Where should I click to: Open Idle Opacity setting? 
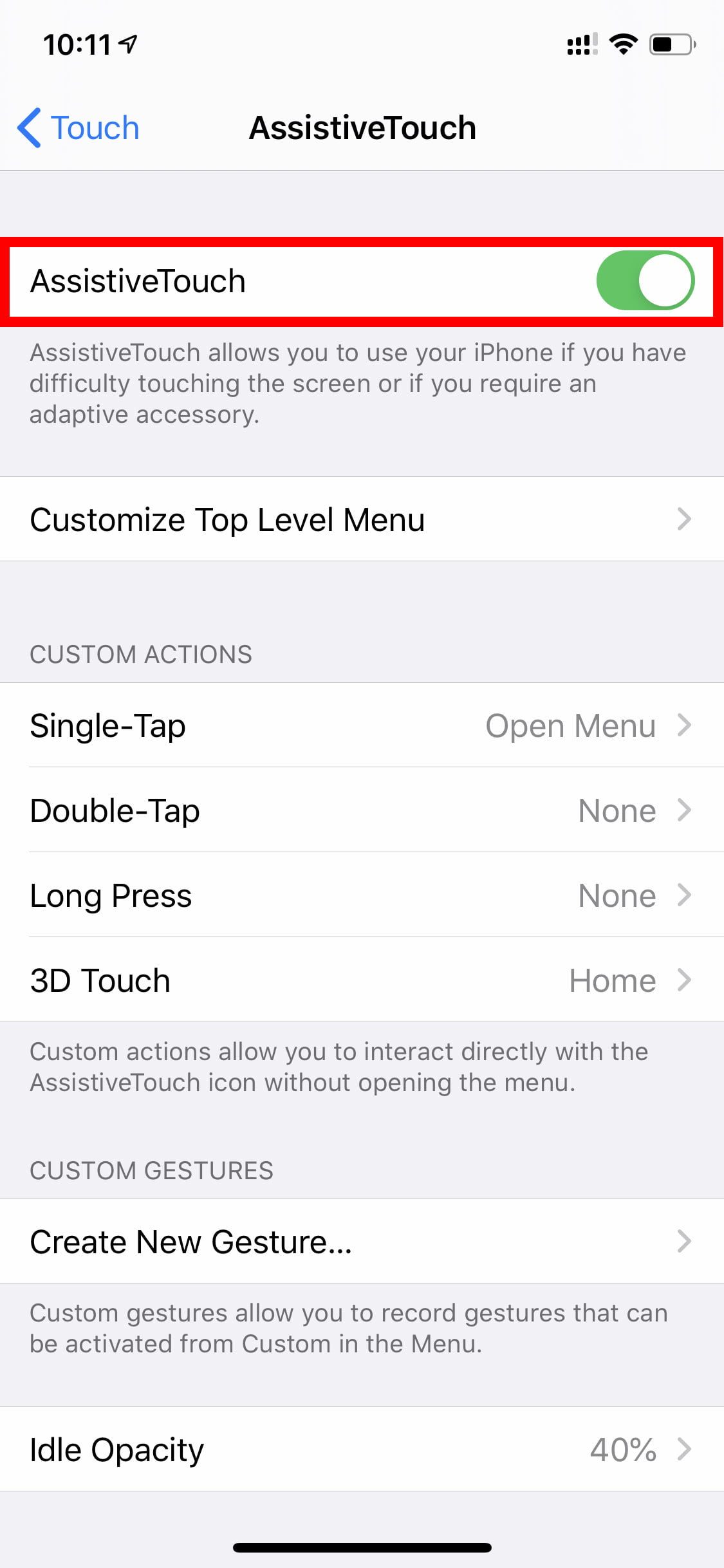[362, 1450]
